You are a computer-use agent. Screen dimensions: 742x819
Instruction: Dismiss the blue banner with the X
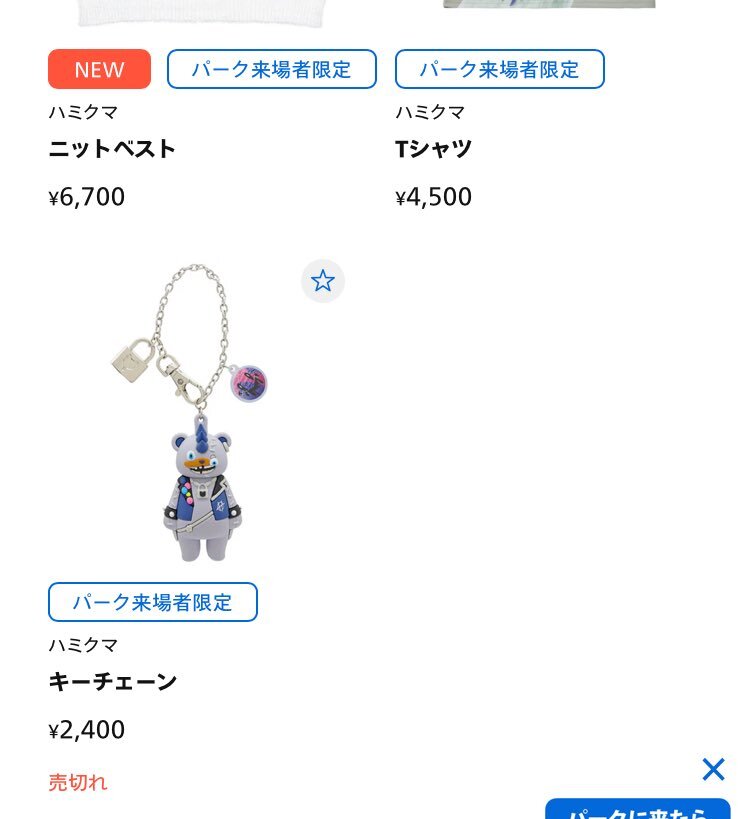(713, 769)
